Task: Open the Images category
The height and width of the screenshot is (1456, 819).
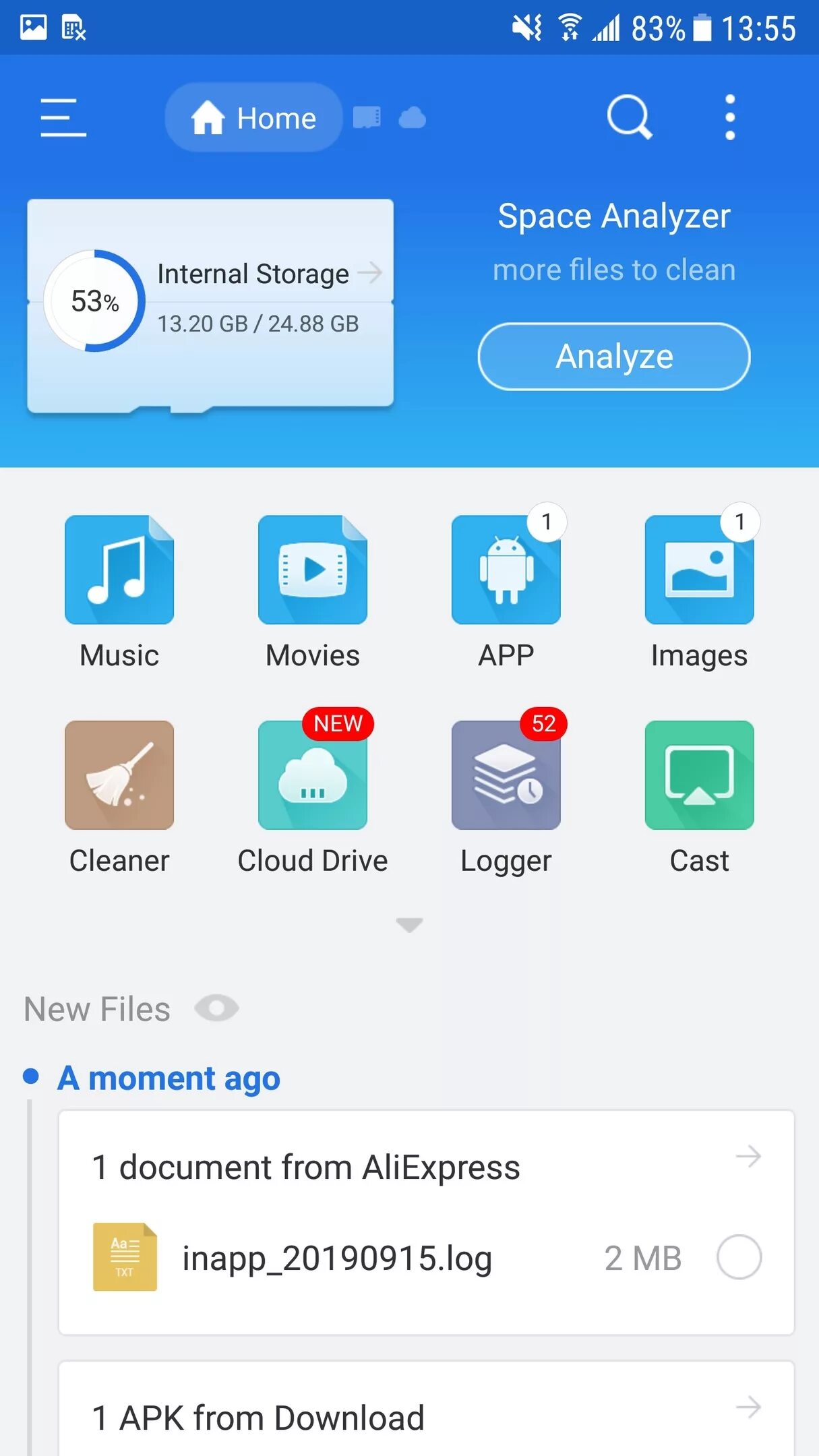Action: pos(699,592)
